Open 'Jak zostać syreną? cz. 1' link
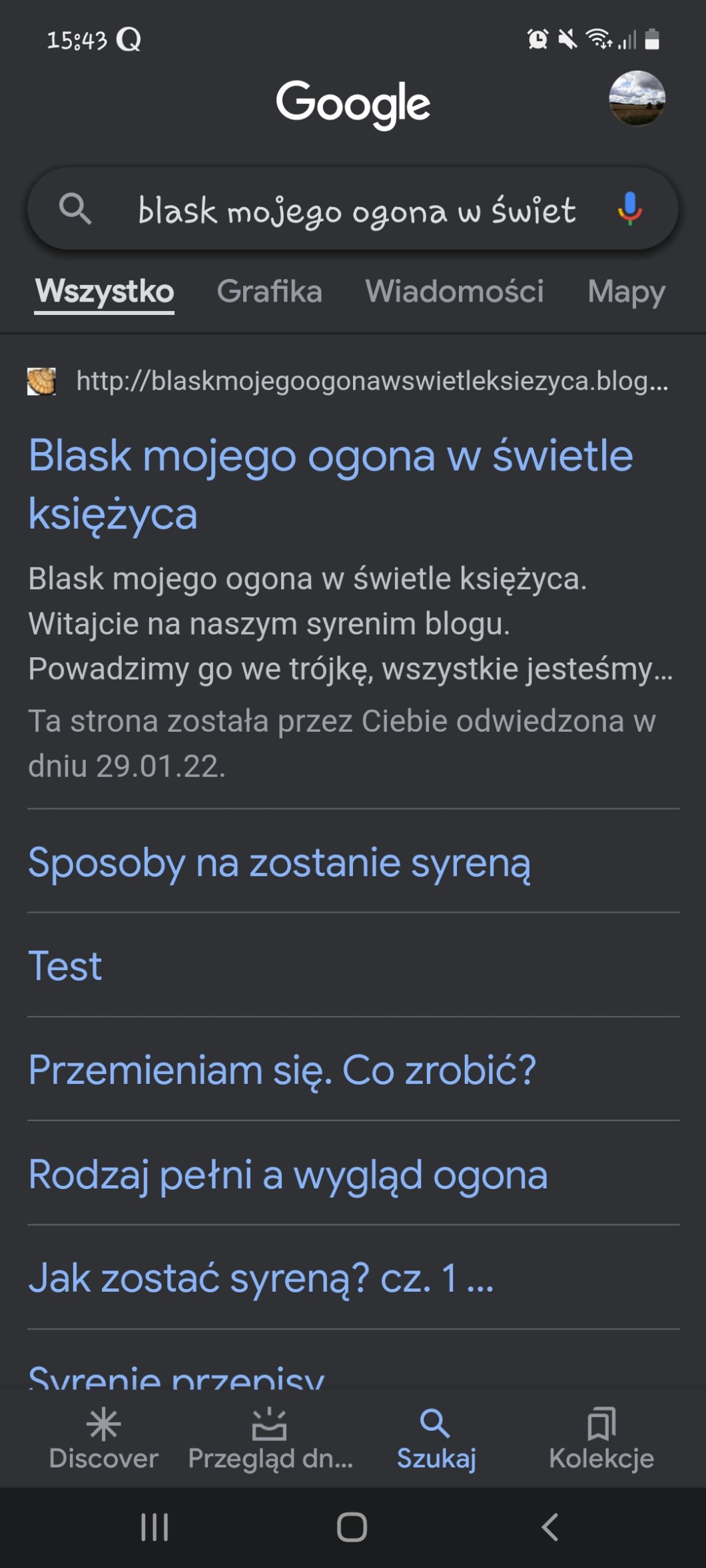Viewport: 706px width, 1568px height. pos(260,1278)
